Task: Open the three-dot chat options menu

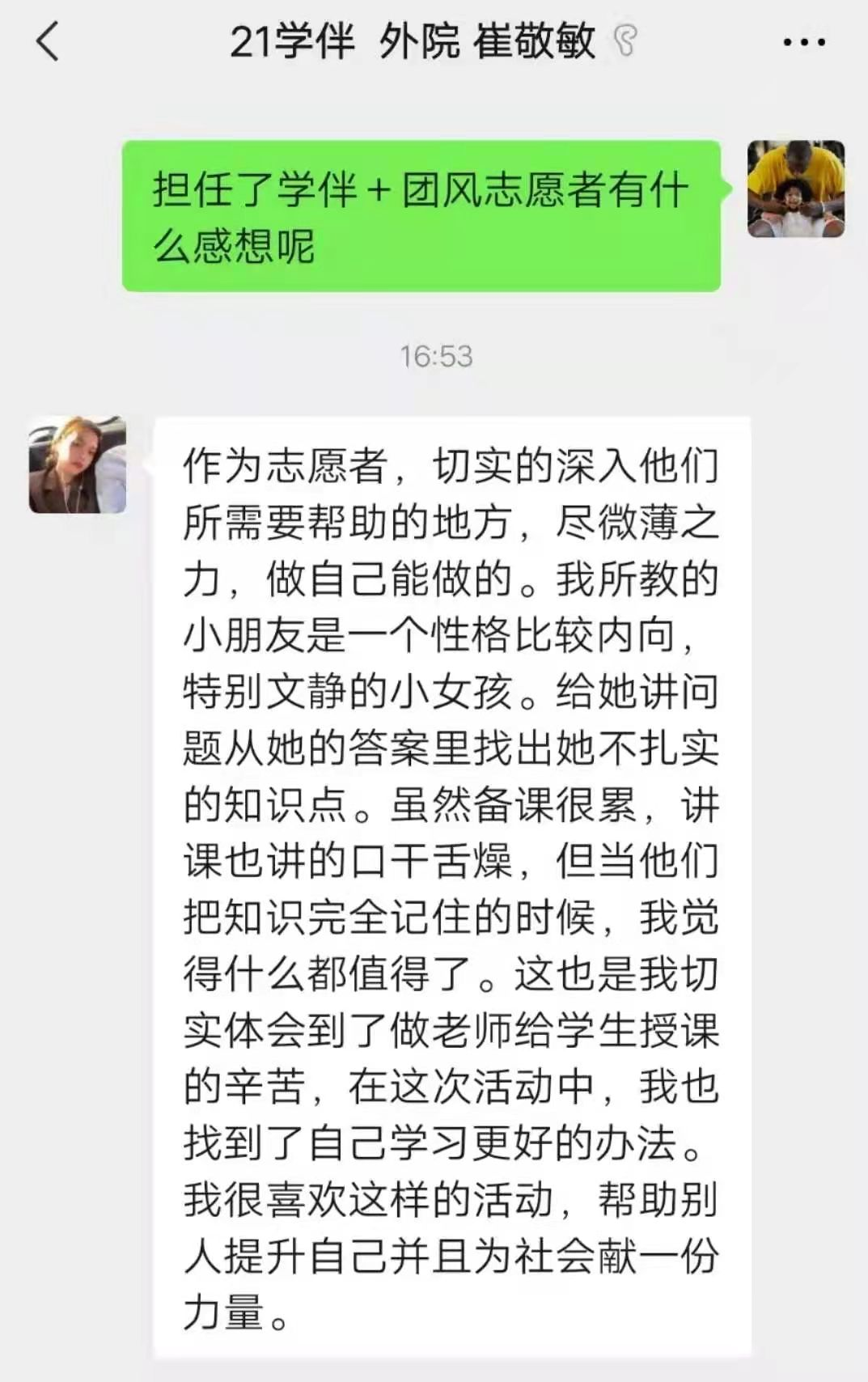Action: click(x=804, y=42)
